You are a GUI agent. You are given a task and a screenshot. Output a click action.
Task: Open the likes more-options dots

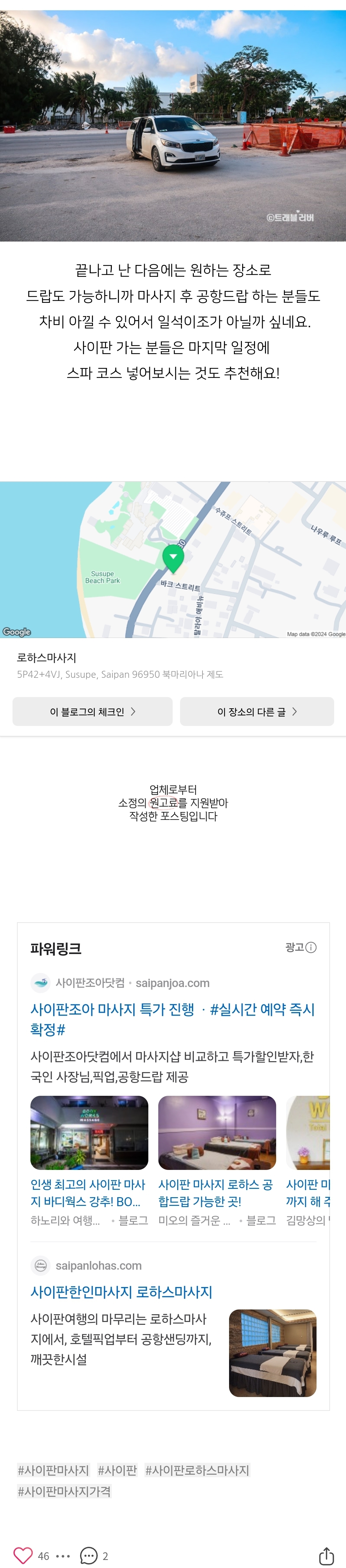pyautogui.click(x=63, y=1556)
